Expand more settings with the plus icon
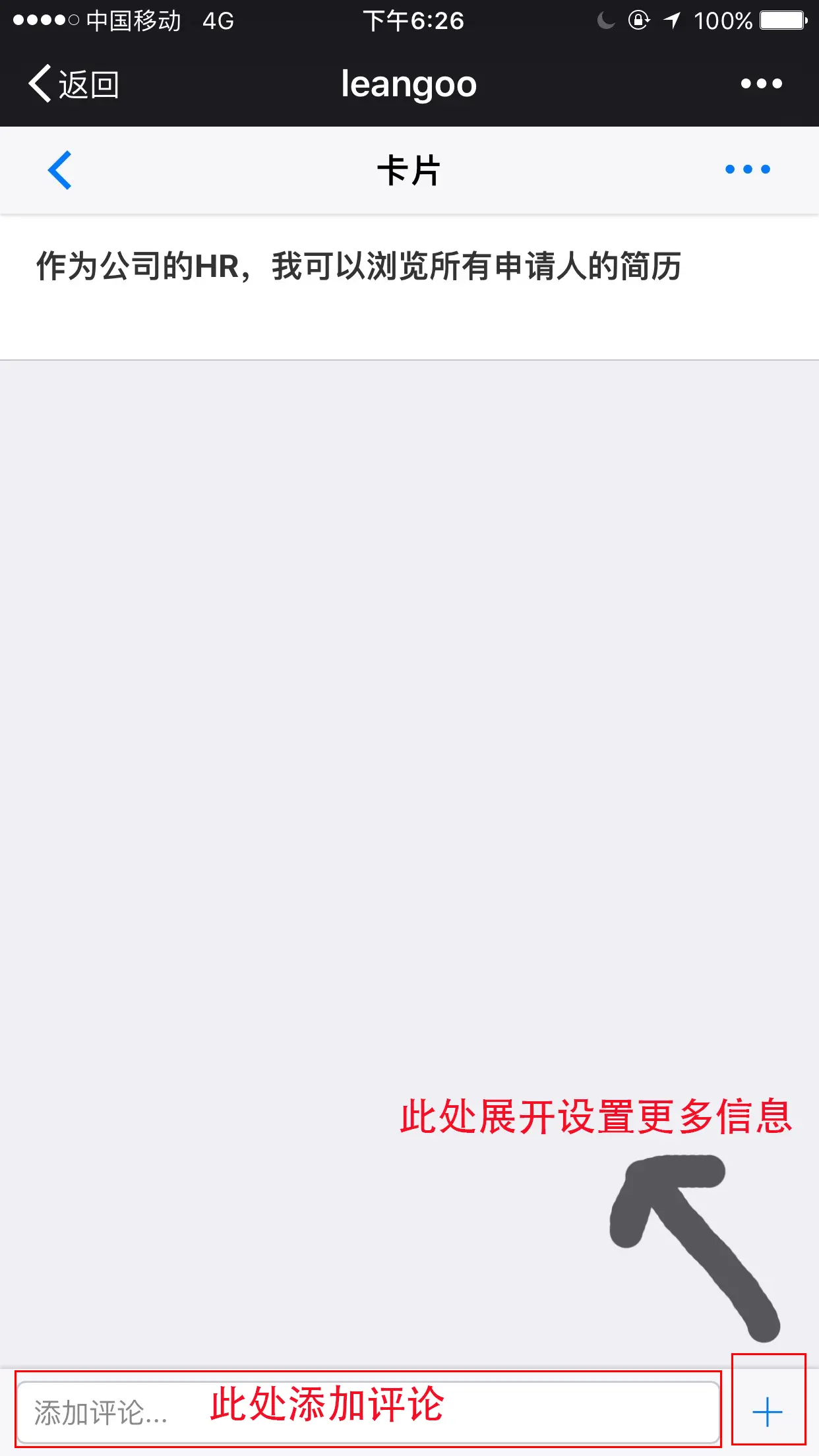 click(768, 1412)
